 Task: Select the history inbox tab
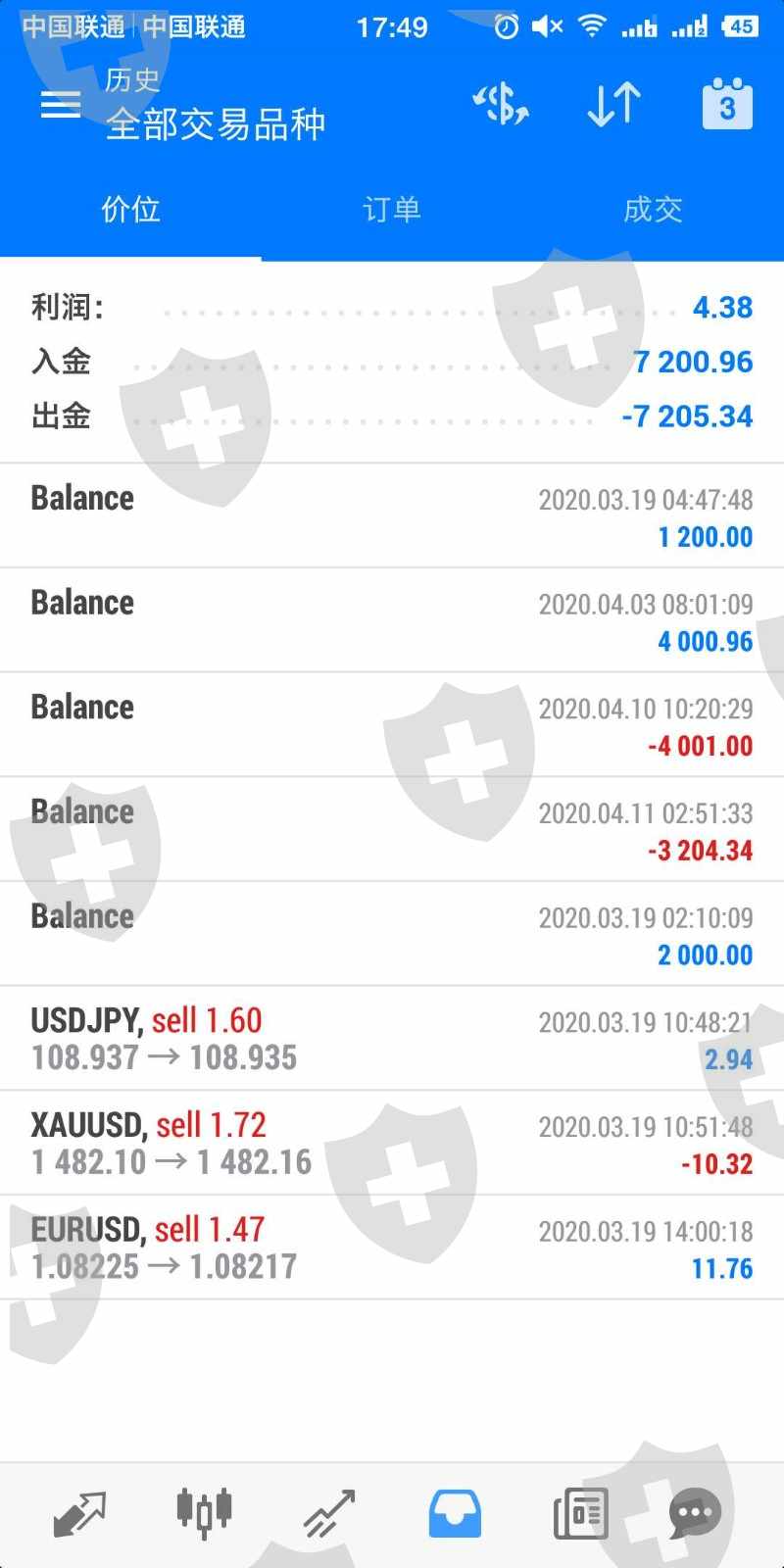455,1514
